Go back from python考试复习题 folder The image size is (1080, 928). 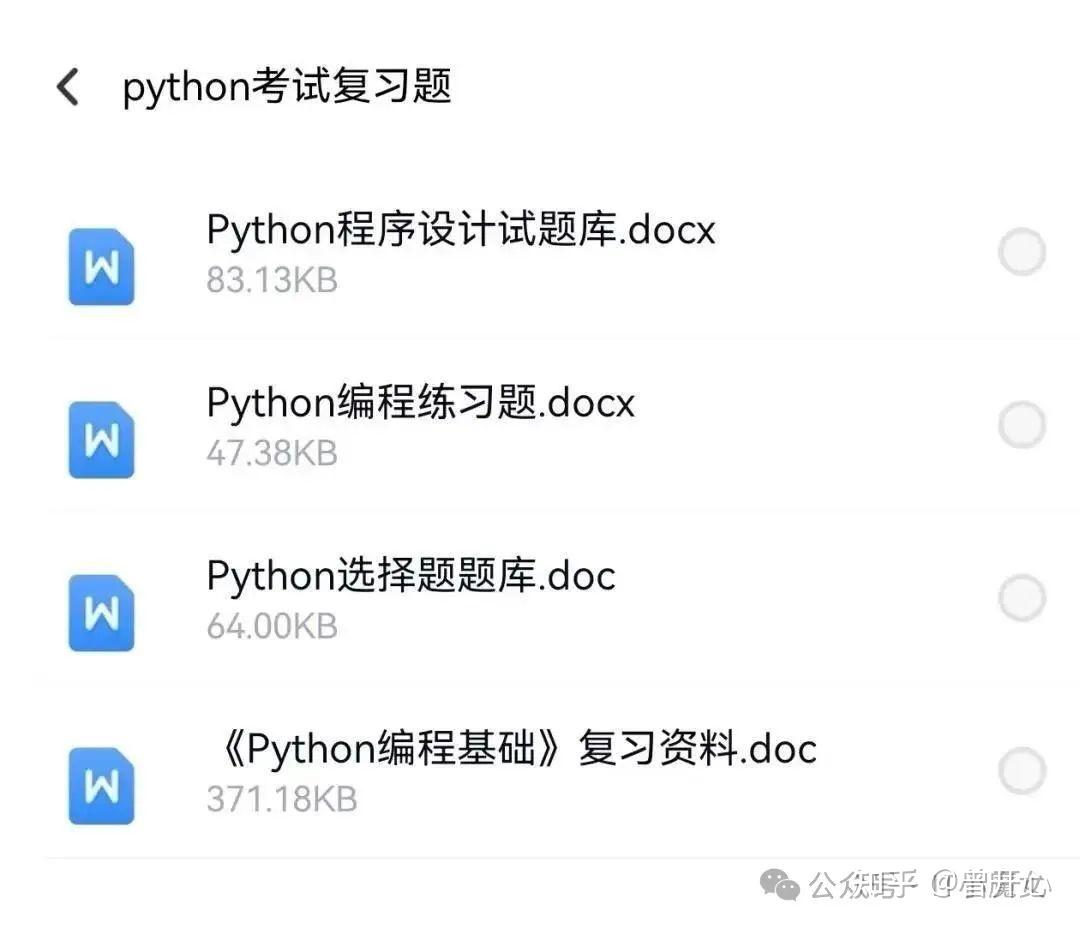click(68, 87)
